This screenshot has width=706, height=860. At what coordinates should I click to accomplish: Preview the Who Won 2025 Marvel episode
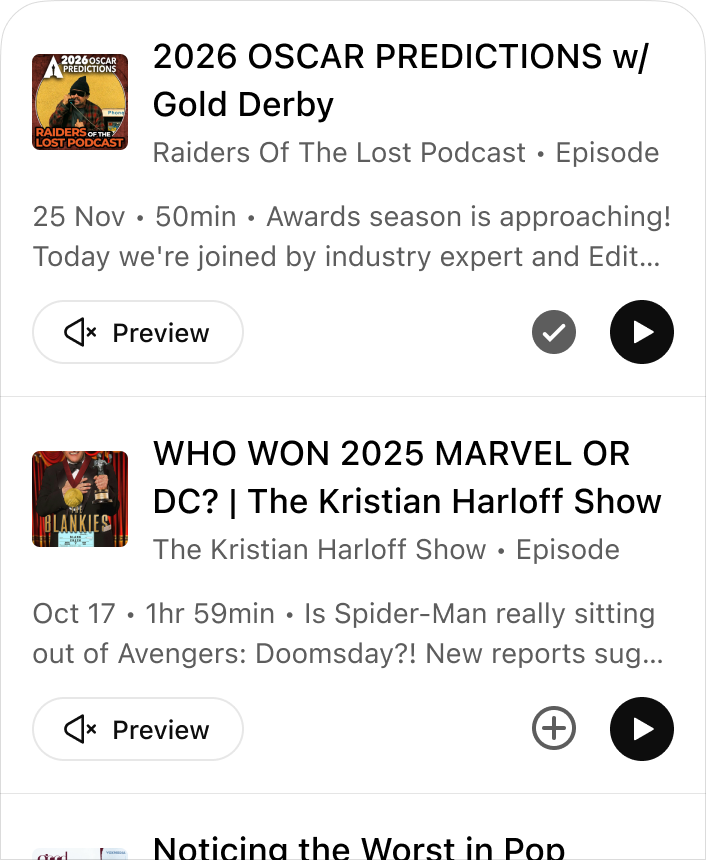click(x=138, y=729)
